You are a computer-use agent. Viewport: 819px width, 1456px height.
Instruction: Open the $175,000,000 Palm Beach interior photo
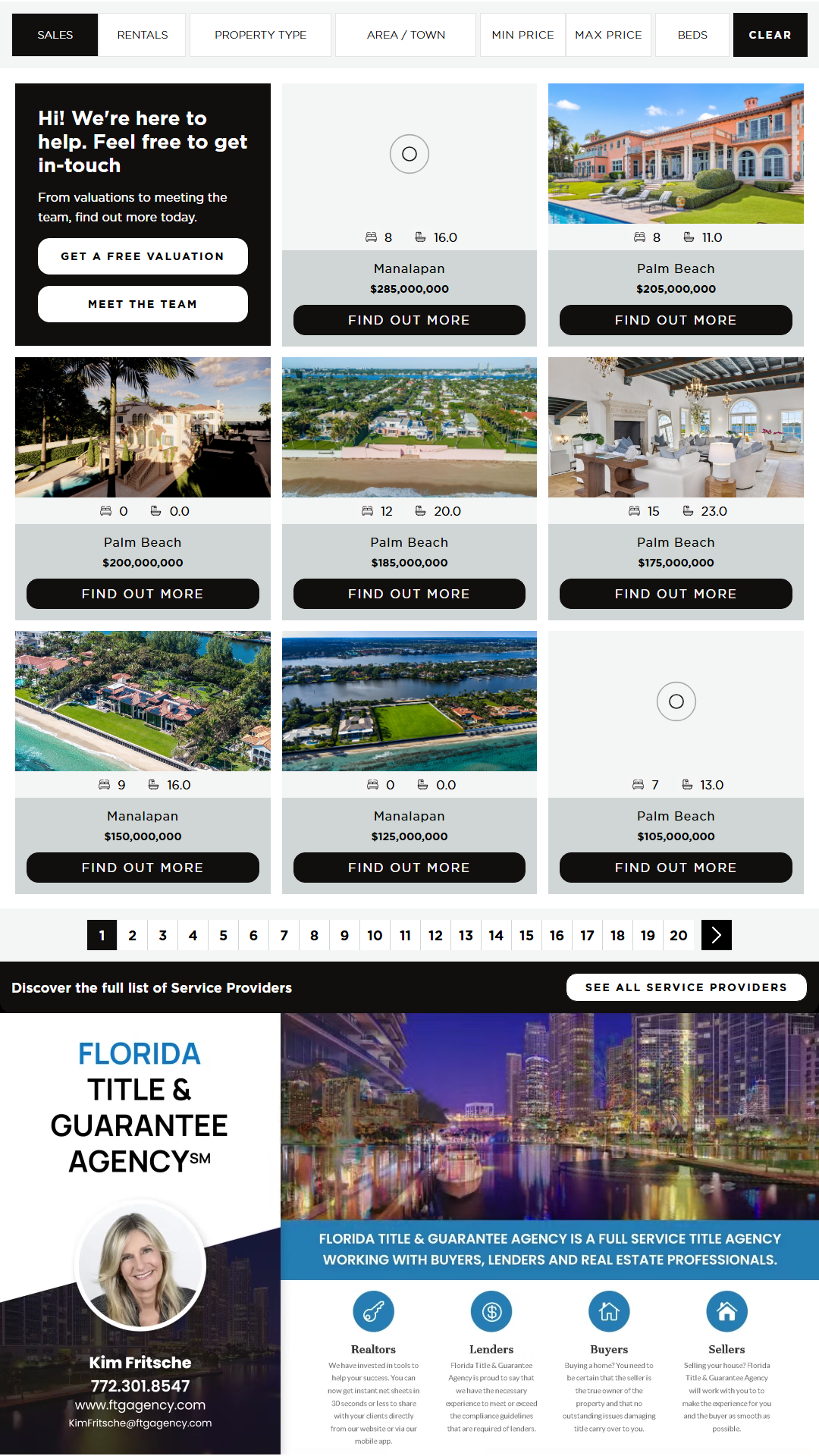[x=676, y=427]
